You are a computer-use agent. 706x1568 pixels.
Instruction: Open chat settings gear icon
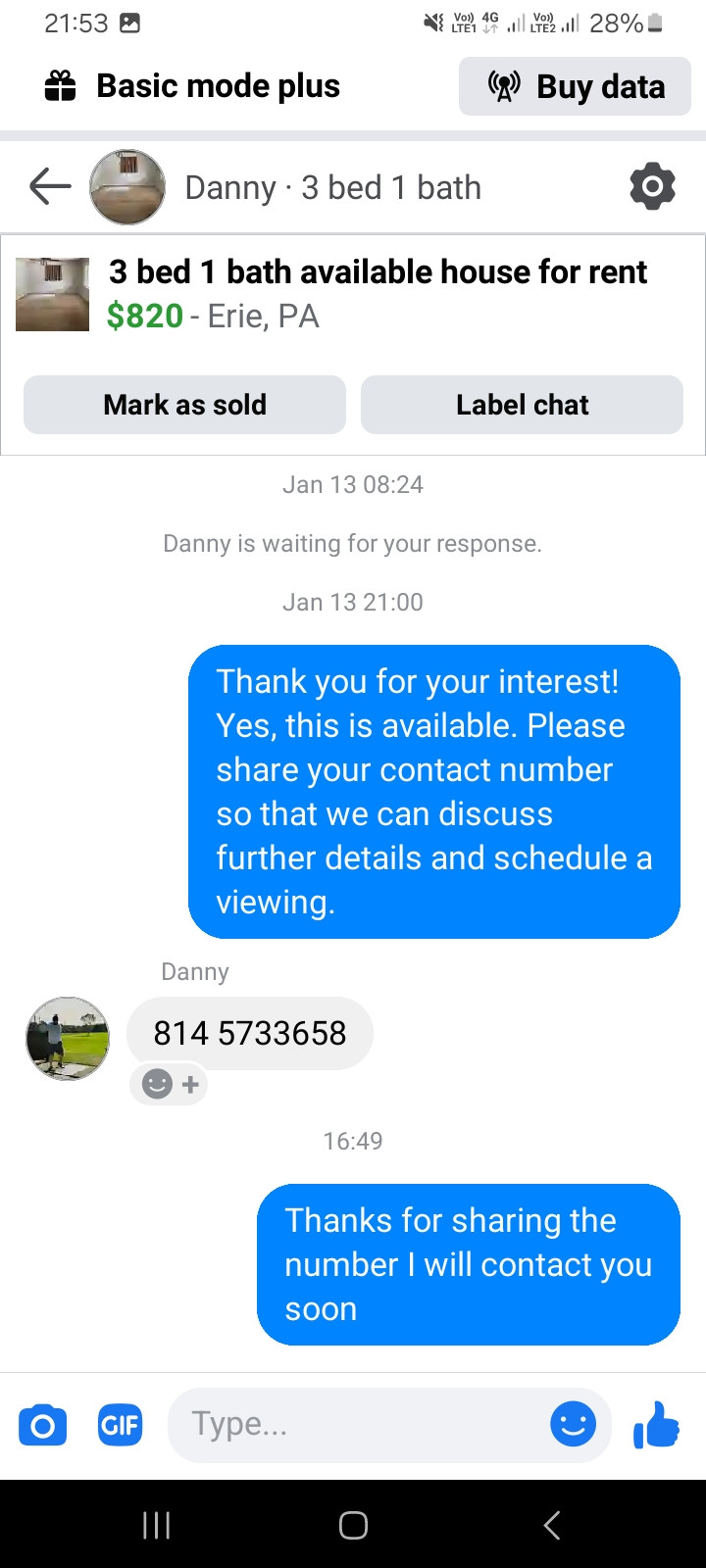[x=652, y=186]
